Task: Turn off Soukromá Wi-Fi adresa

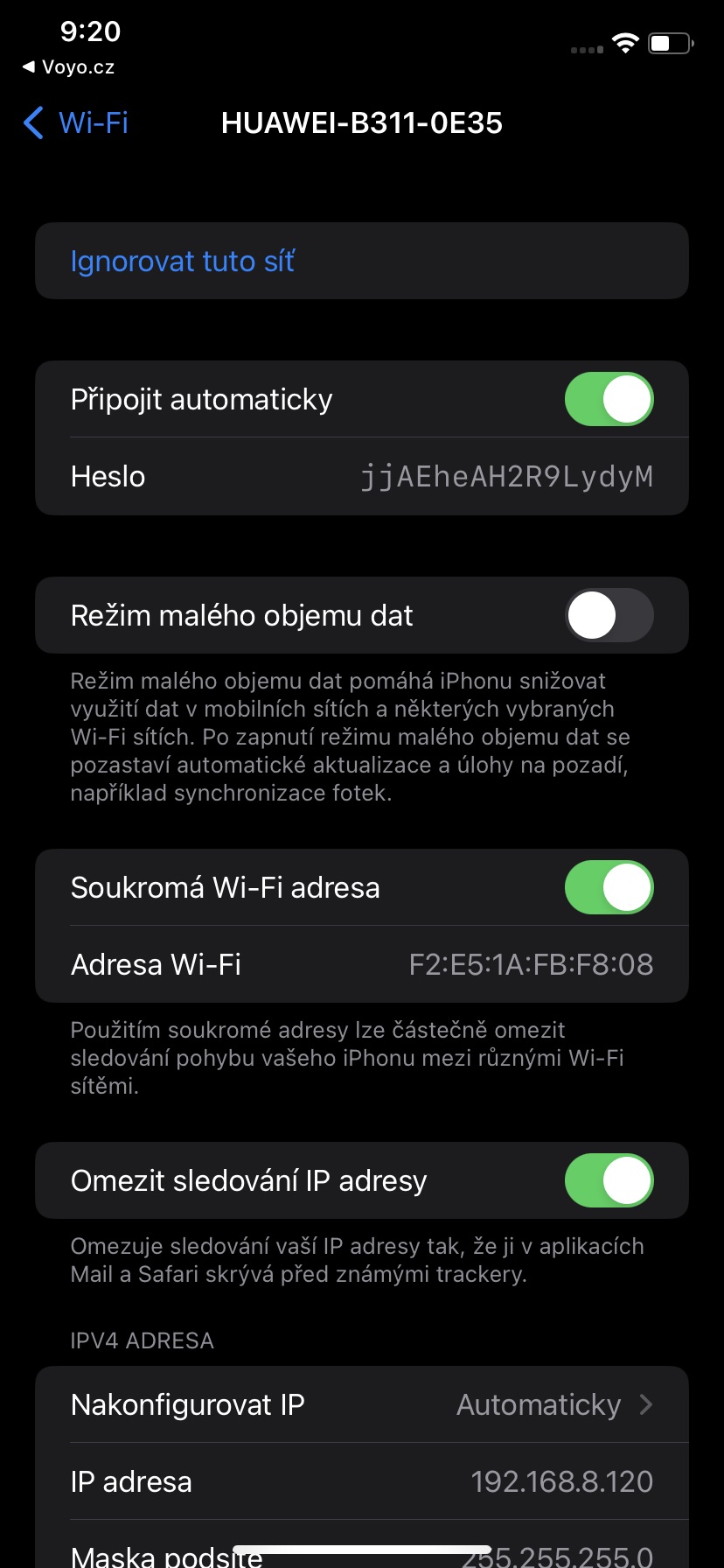Action: (x=609, y=888)
